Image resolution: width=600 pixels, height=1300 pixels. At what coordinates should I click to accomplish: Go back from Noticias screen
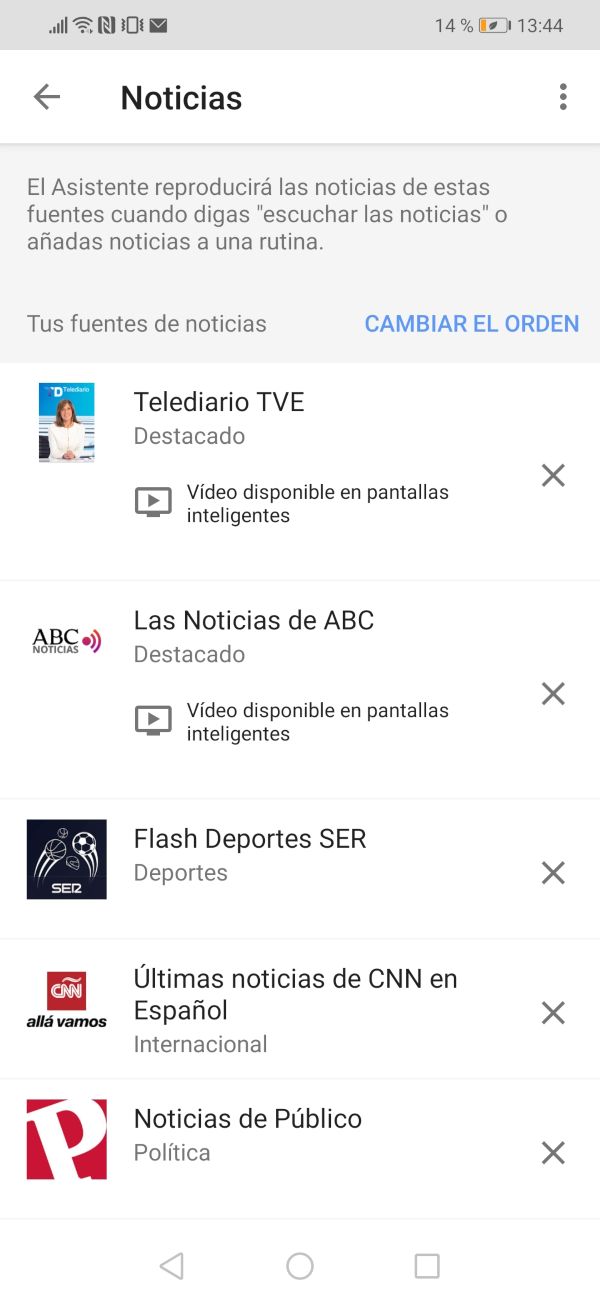click(x=47, y=97)
